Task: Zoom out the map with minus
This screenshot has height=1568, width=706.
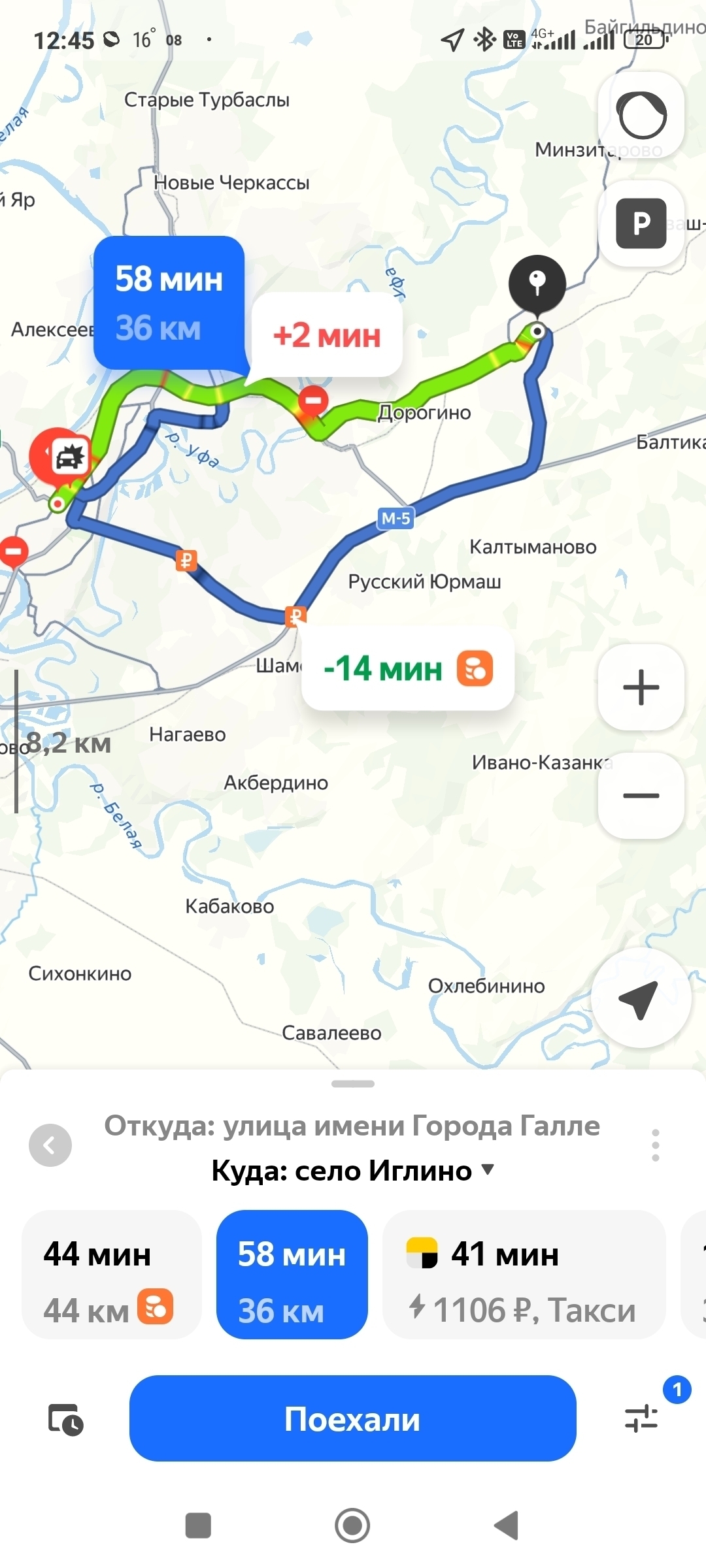Action: tap(641, 796)
